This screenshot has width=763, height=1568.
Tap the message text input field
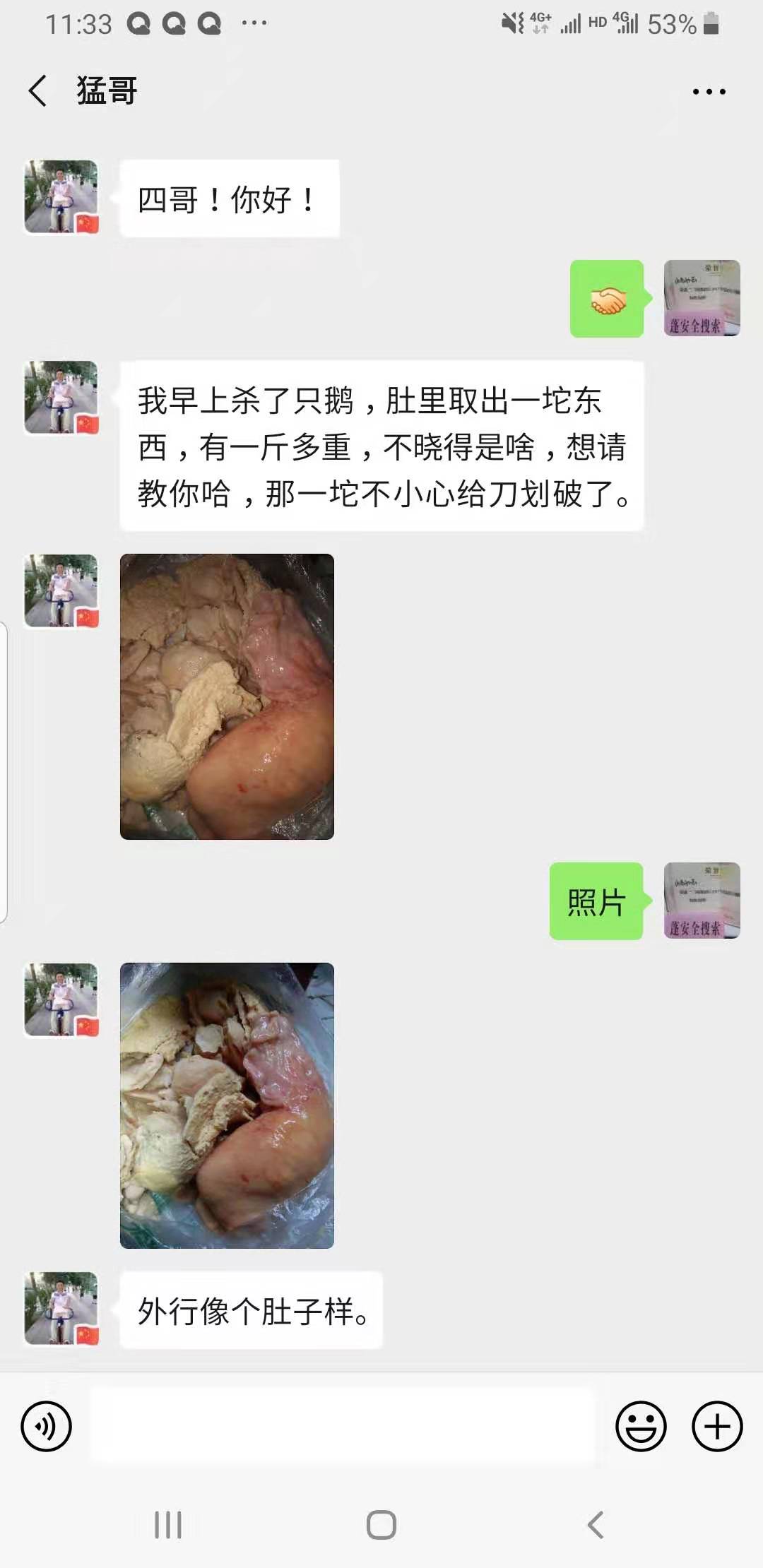pyautogui.click(x=343, y=1425)
